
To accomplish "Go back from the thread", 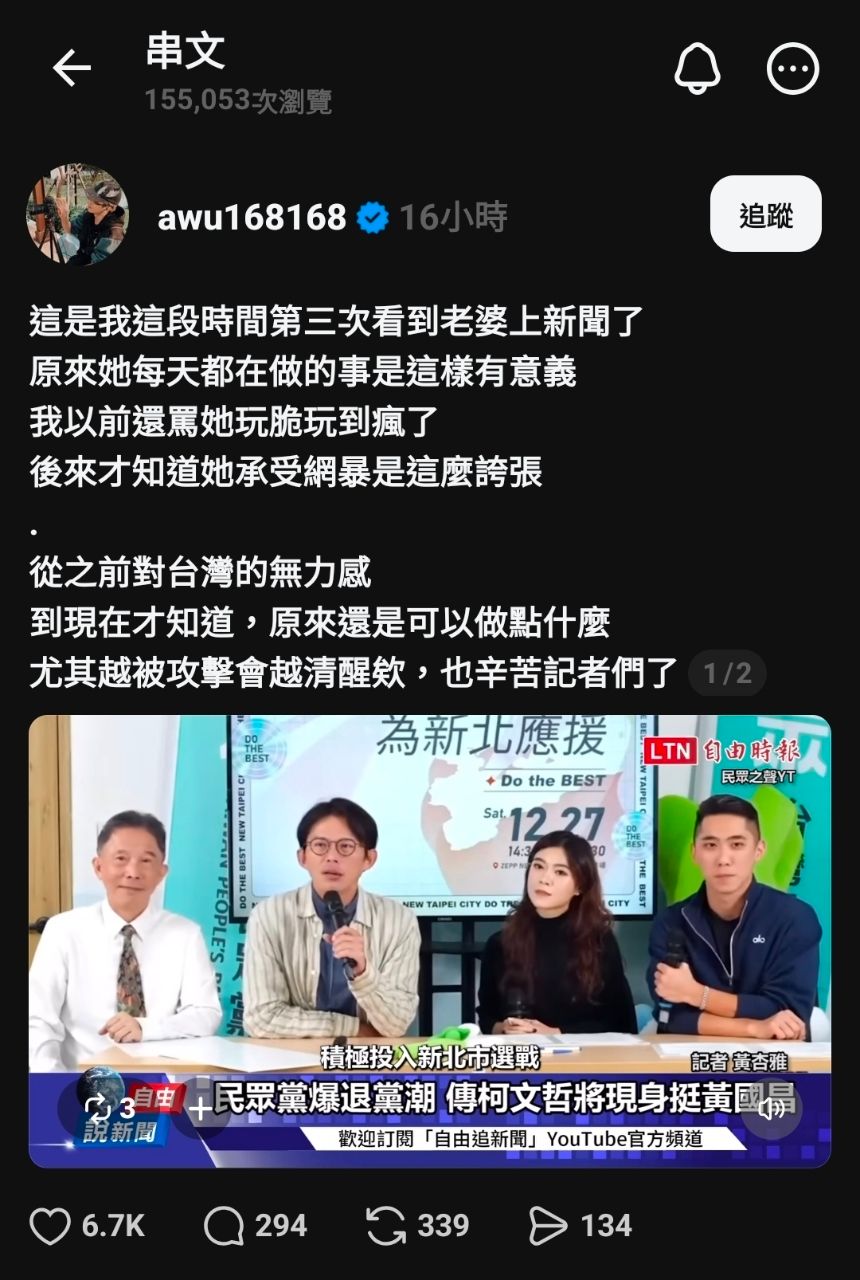I will click(71, 69).
